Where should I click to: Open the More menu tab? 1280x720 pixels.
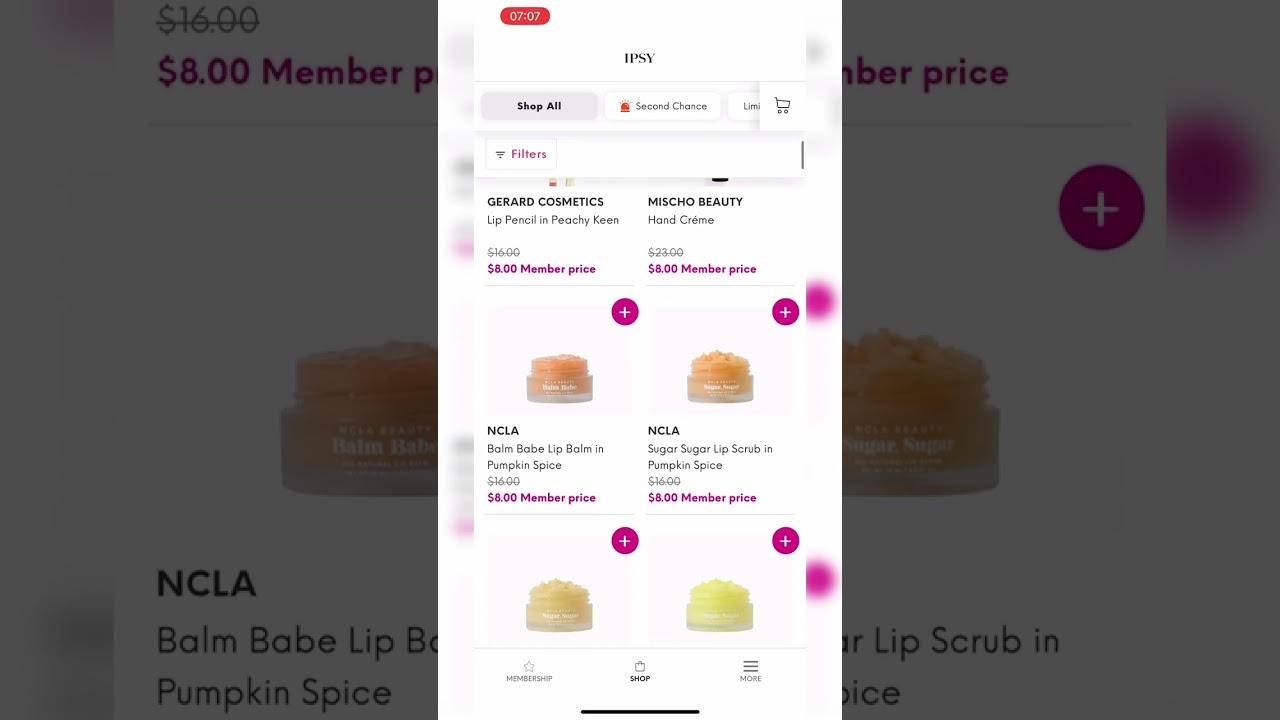[x=750, y=671]
